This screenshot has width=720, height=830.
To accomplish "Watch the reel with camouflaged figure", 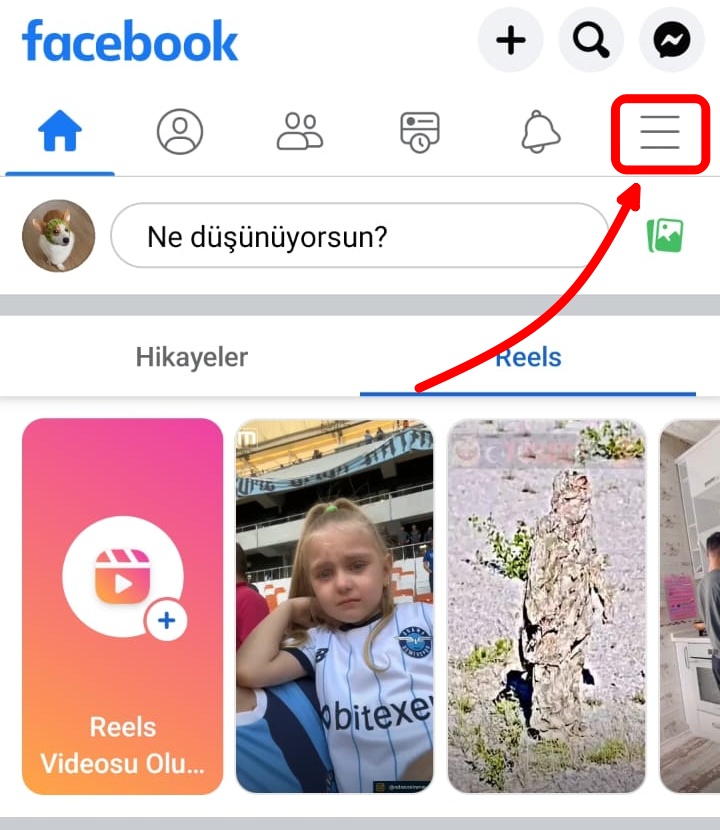I will point(546,606).
